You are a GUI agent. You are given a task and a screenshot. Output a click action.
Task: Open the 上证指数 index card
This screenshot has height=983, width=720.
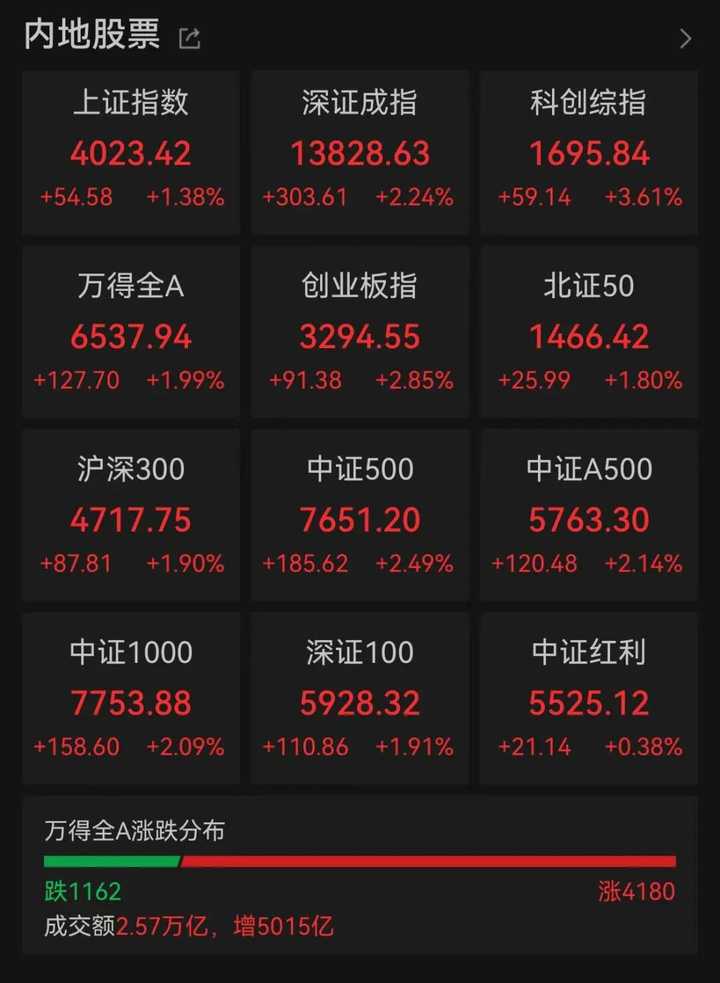click(131, 153)
